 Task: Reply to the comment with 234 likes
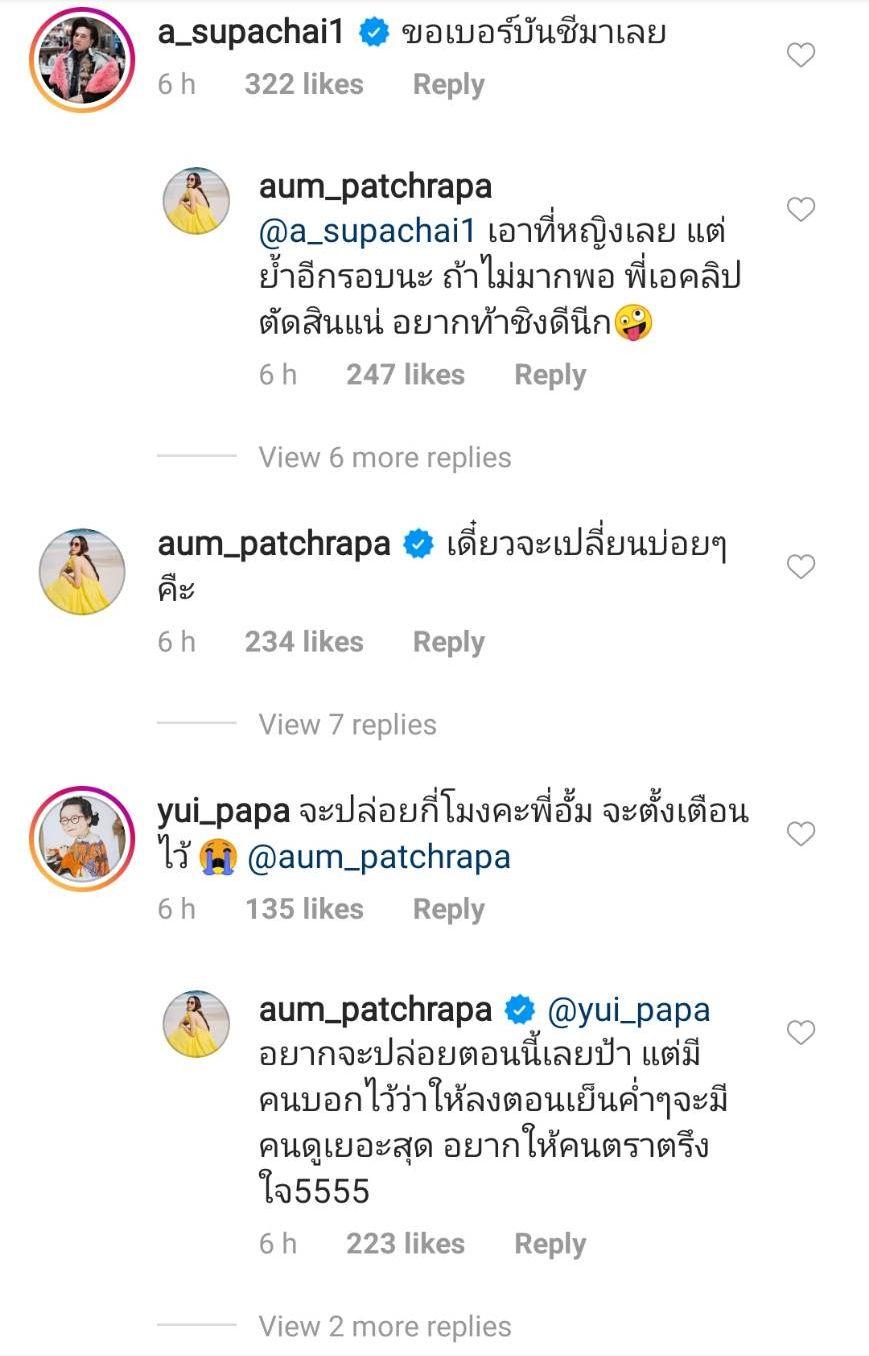[448, 642]
